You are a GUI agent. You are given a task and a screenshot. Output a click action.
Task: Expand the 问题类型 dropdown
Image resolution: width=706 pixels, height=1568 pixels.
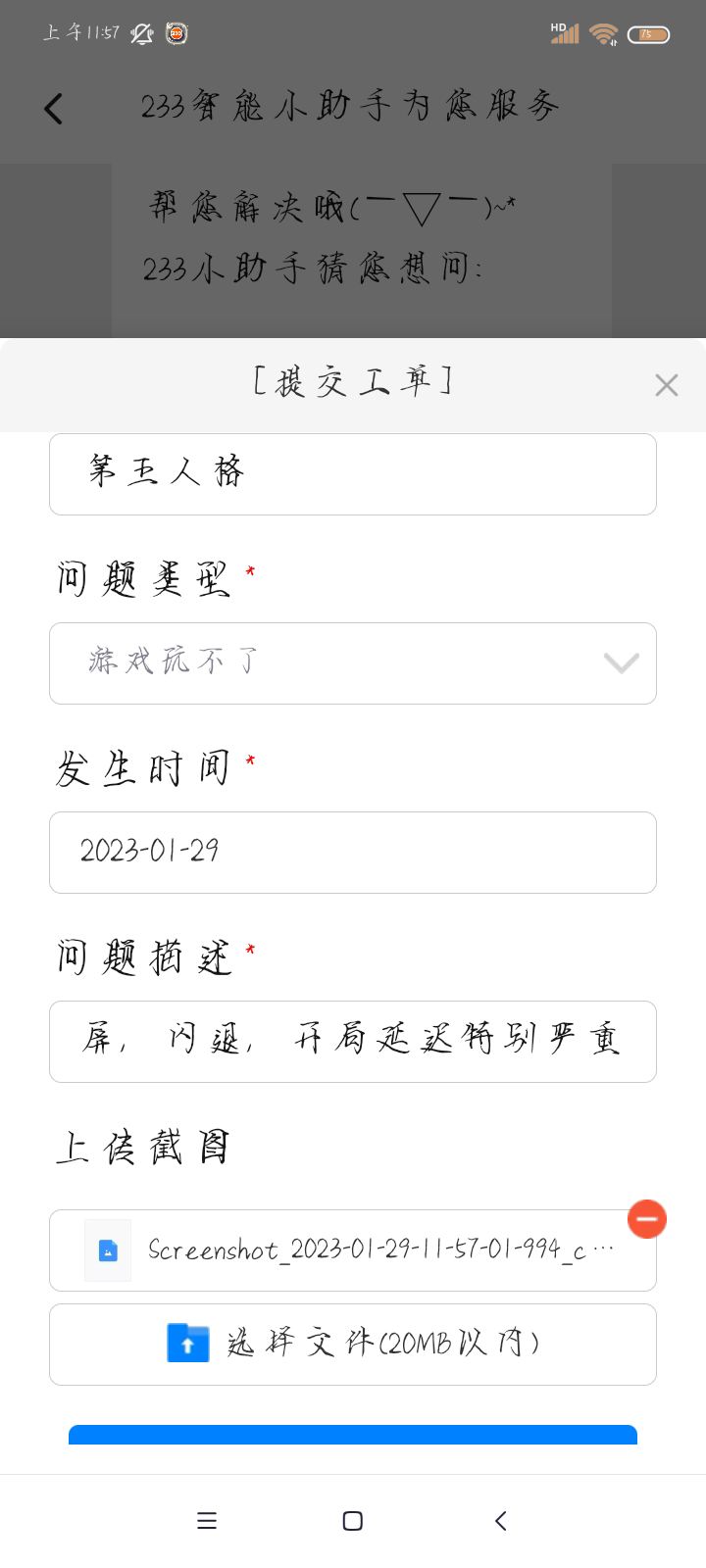(x=352, y=663)
